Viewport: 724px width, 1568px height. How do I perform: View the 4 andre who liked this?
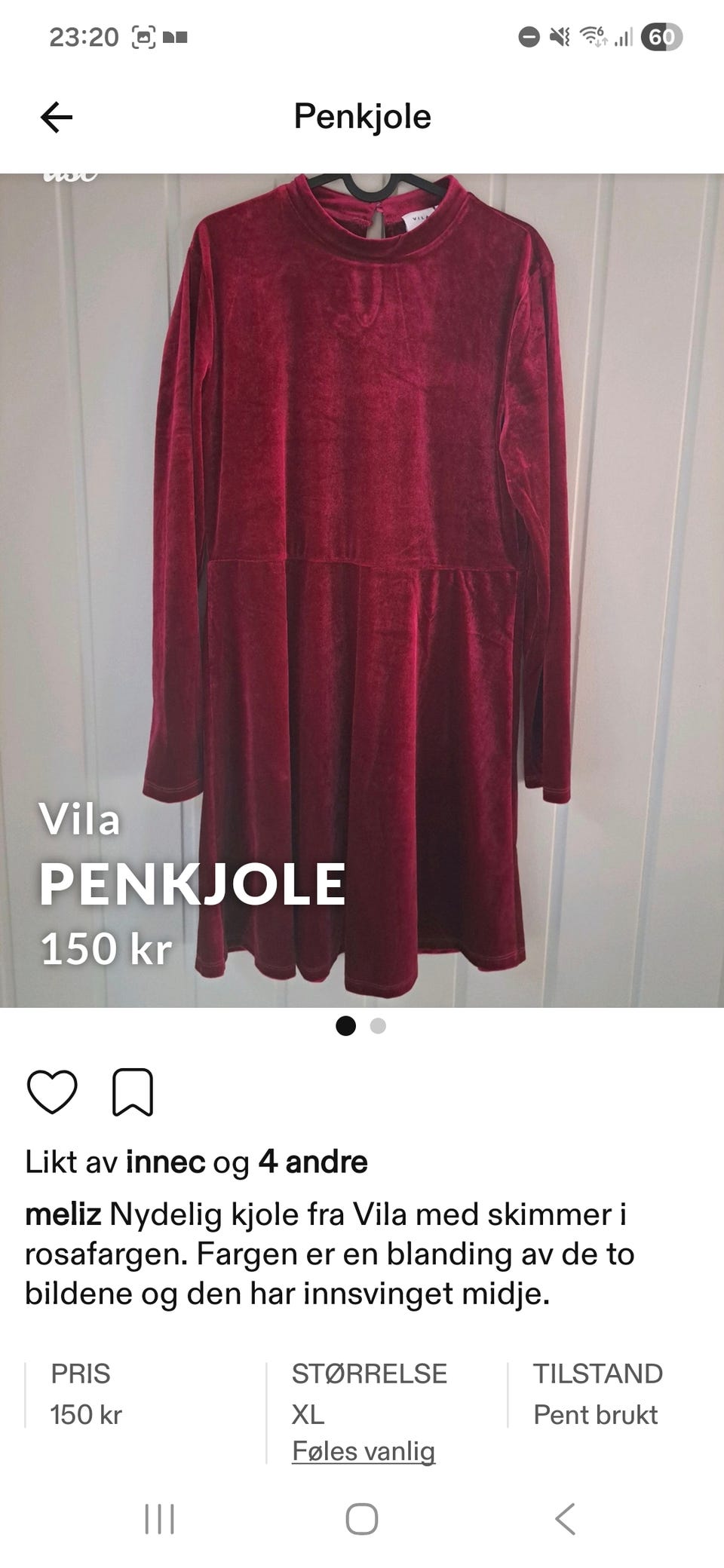(x=312, y=1162)
